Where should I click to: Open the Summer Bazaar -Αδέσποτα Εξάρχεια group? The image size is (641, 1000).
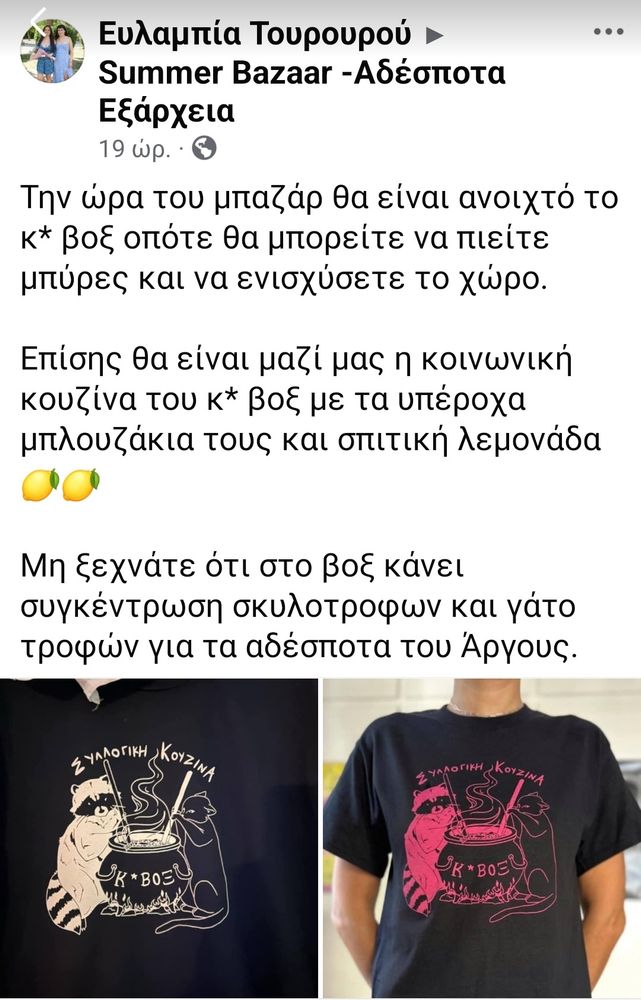[301, 73]
